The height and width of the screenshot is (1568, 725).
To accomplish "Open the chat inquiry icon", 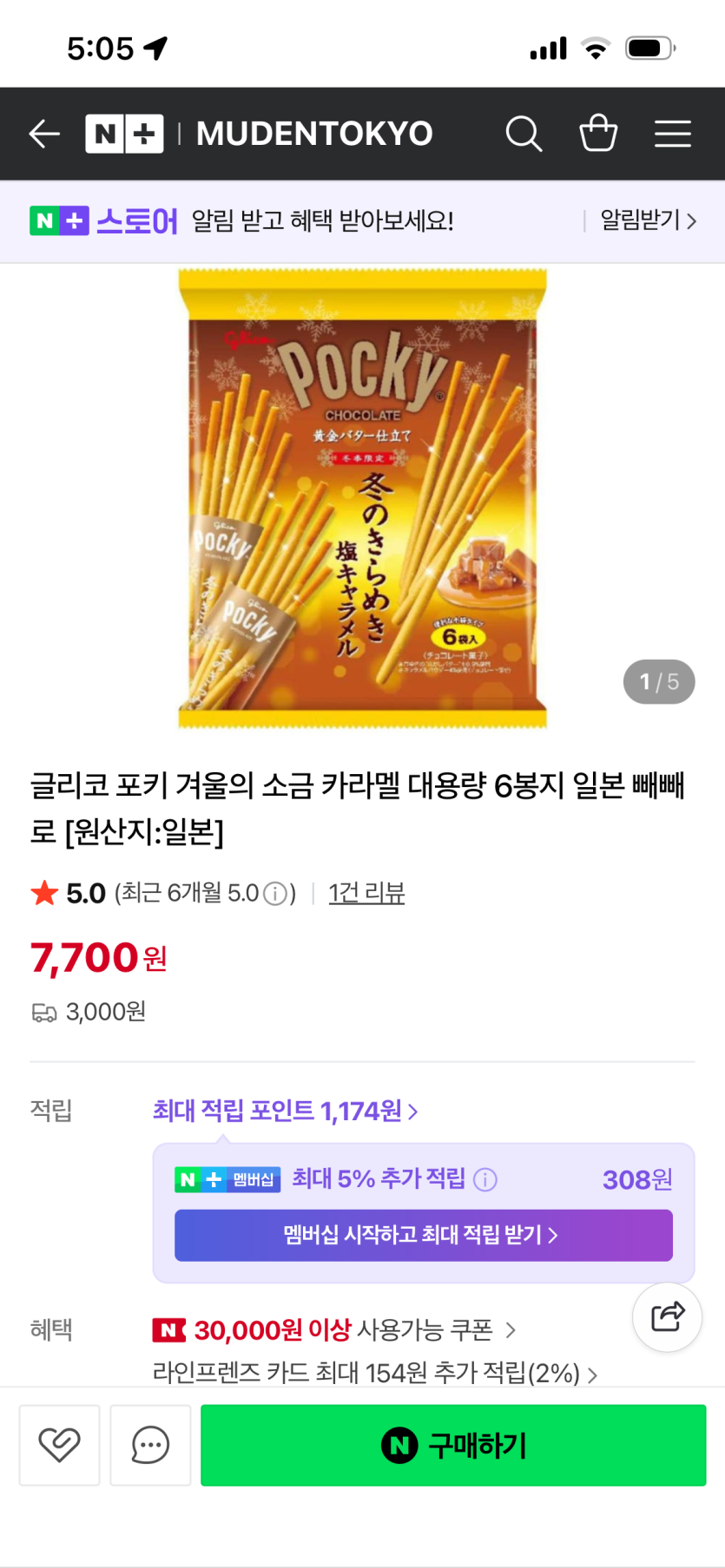I will 150,1445.
